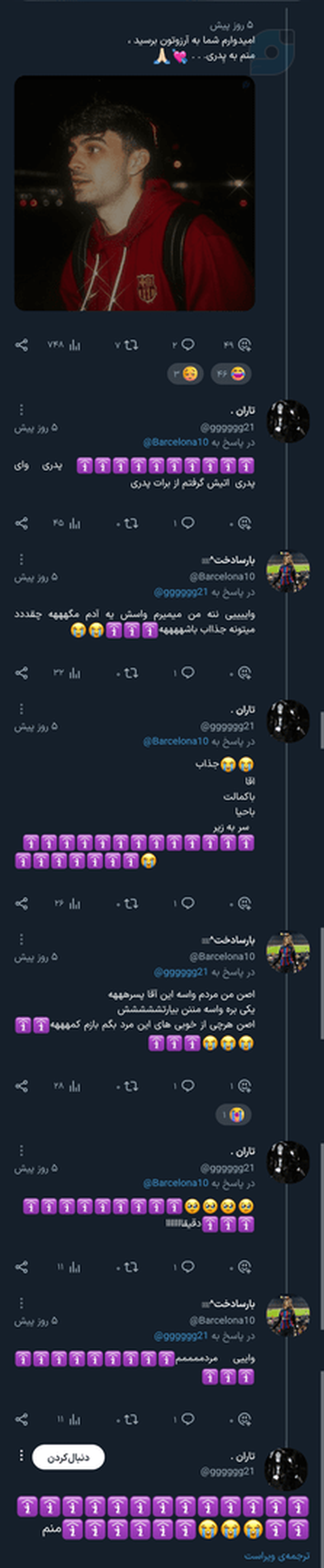
Task: Share the reply 'پدری اتیش گرفتم از برات پدری'
Action: tap(21, 523)
